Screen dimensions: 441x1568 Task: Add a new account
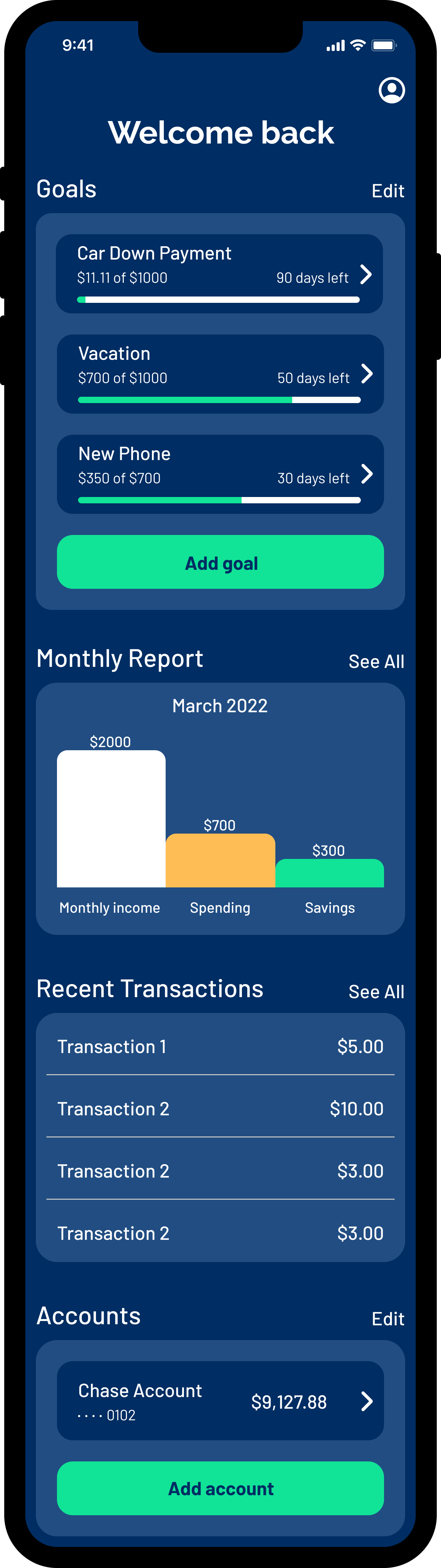pyautogui.click(x=220, y=1488)
